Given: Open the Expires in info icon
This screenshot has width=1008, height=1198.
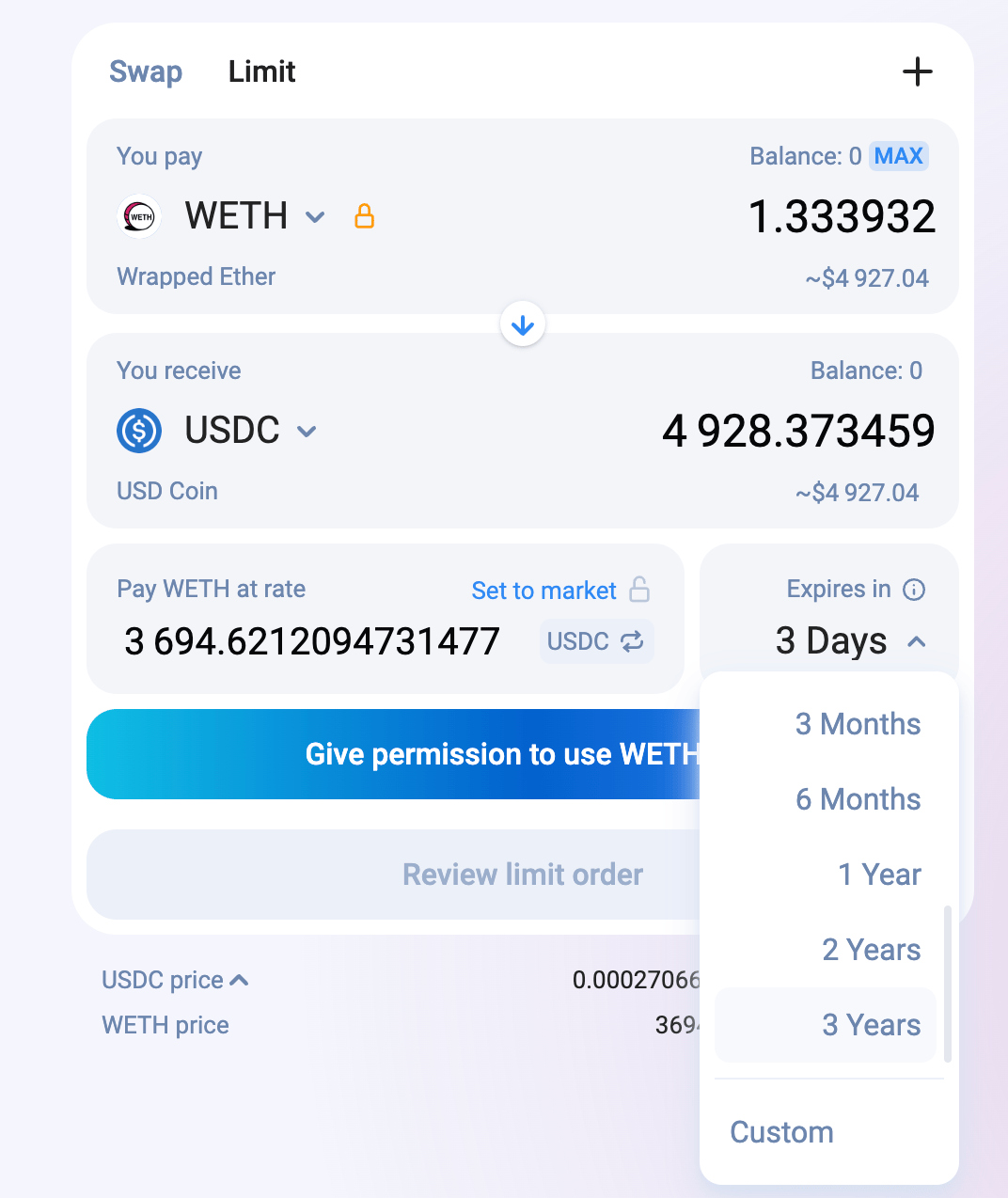Looking at the screenshot, I should pos(914,590).
